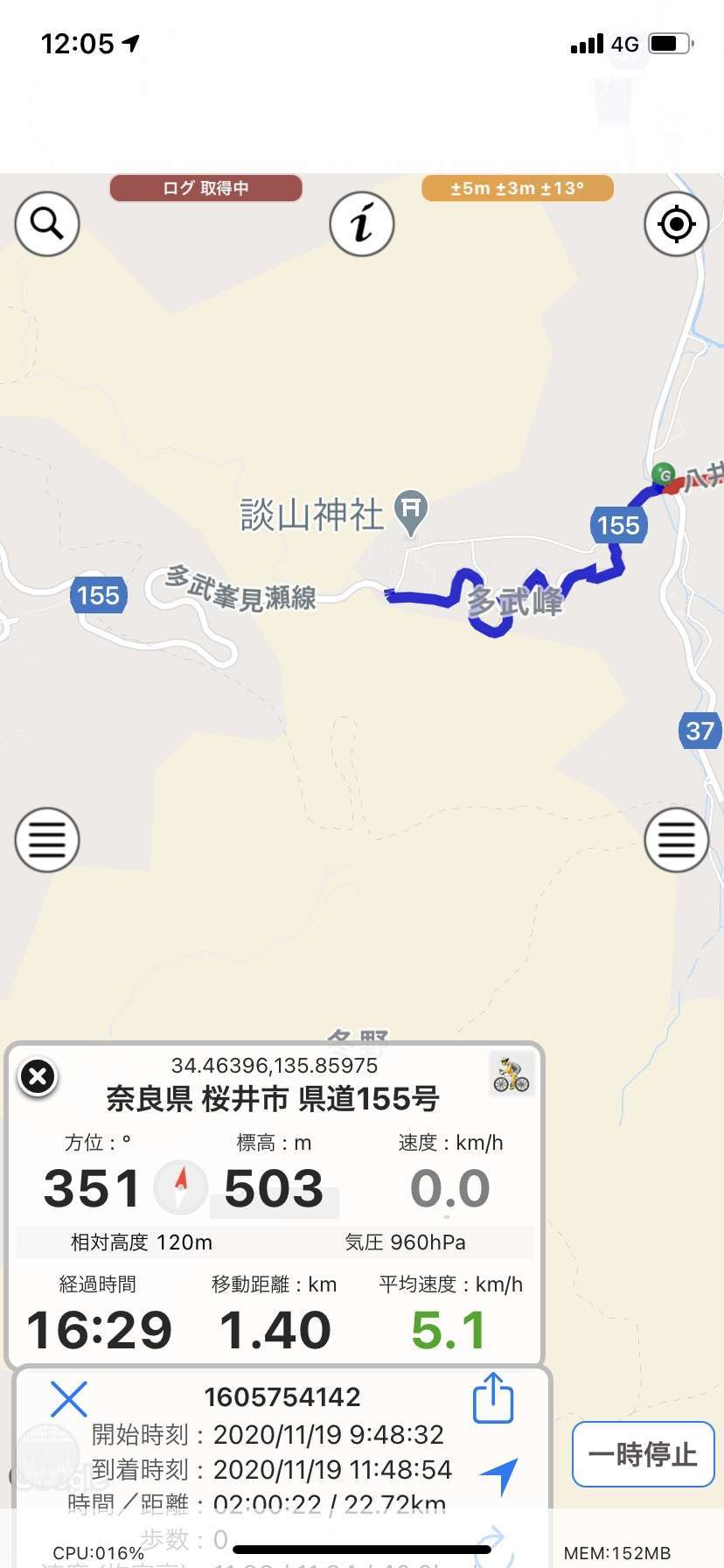
Task: Open the left hamburger menu
Action: [x=47, y=840]
